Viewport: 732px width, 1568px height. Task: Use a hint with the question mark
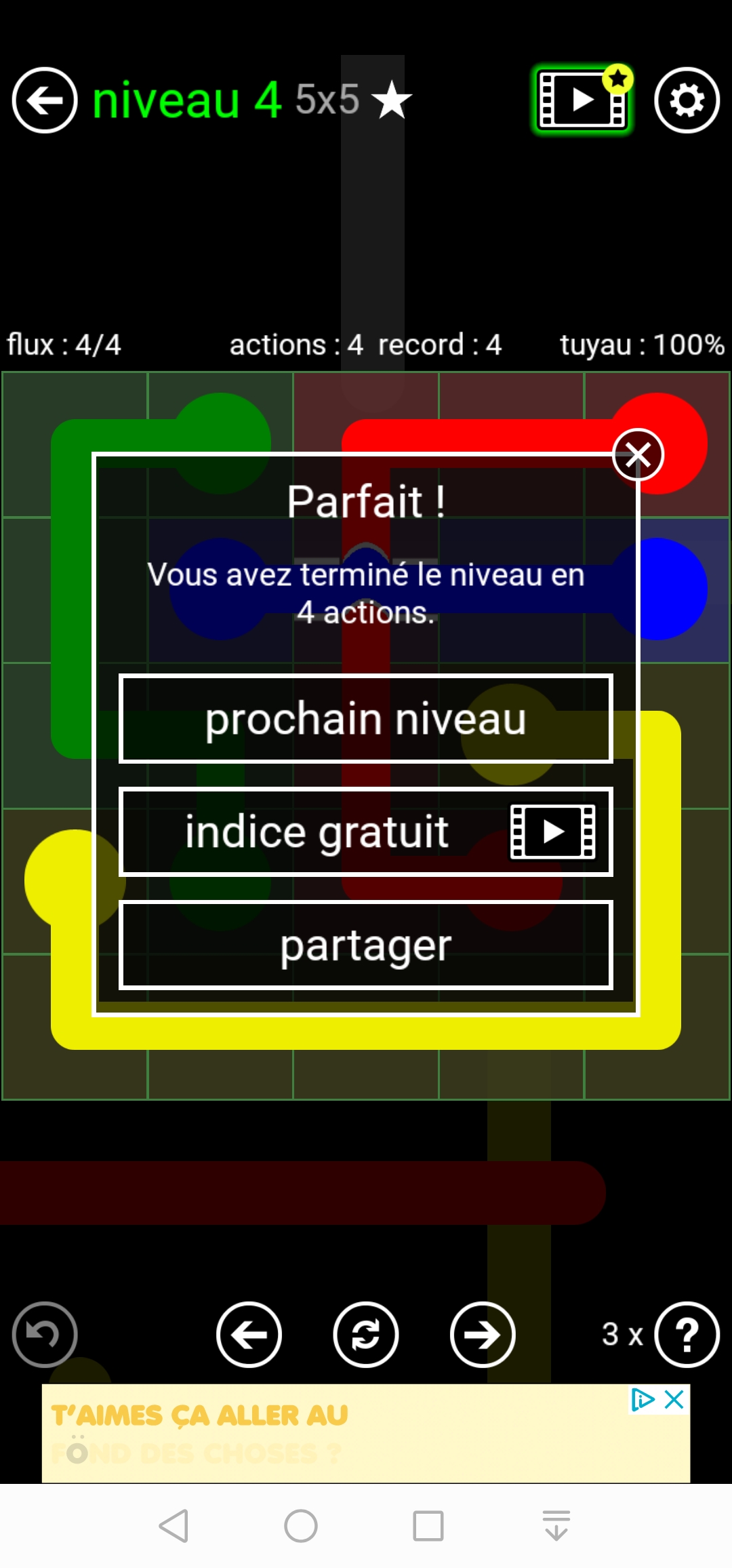[687, 1335]
